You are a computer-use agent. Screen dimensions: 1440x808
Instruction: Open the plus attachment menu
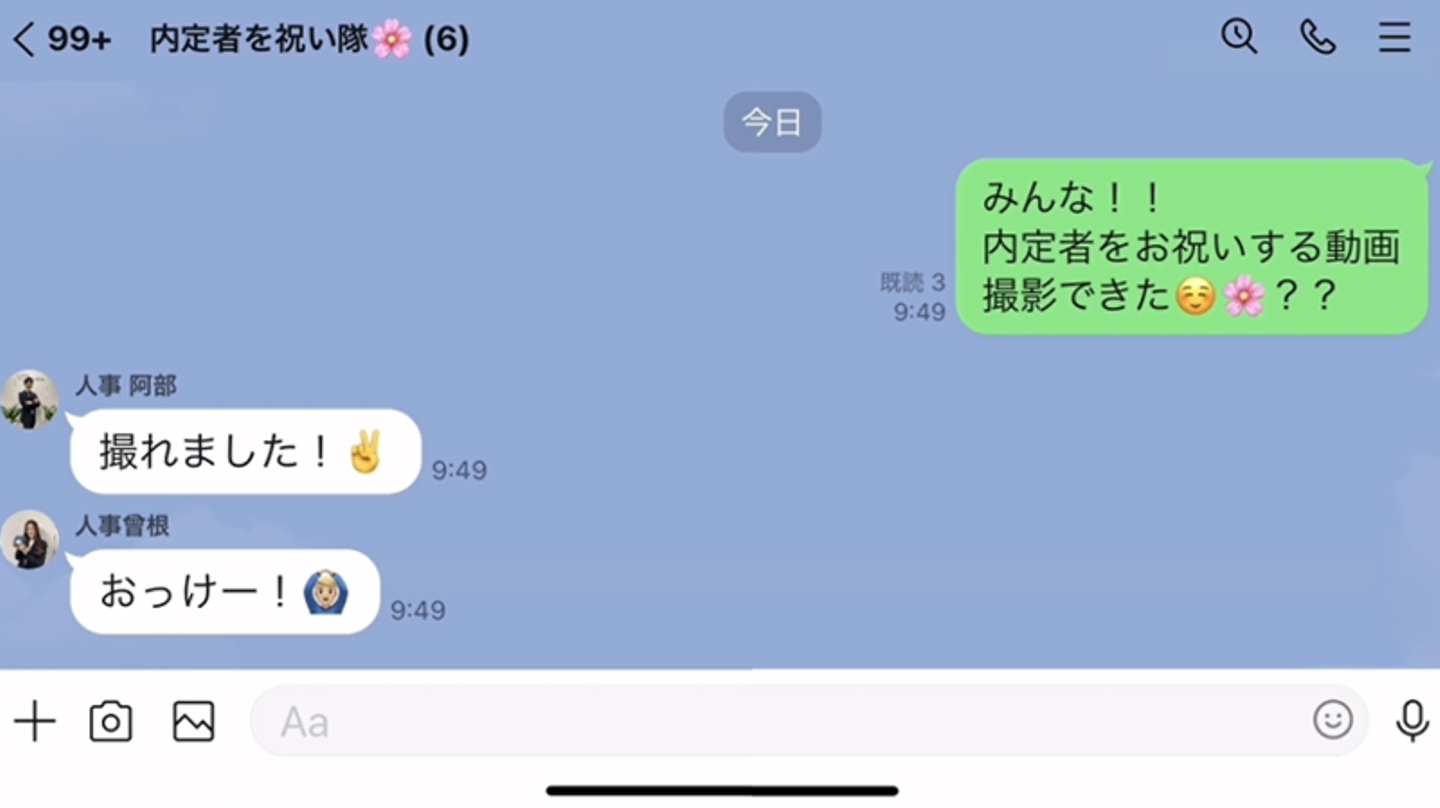click(x=35, y=721)
